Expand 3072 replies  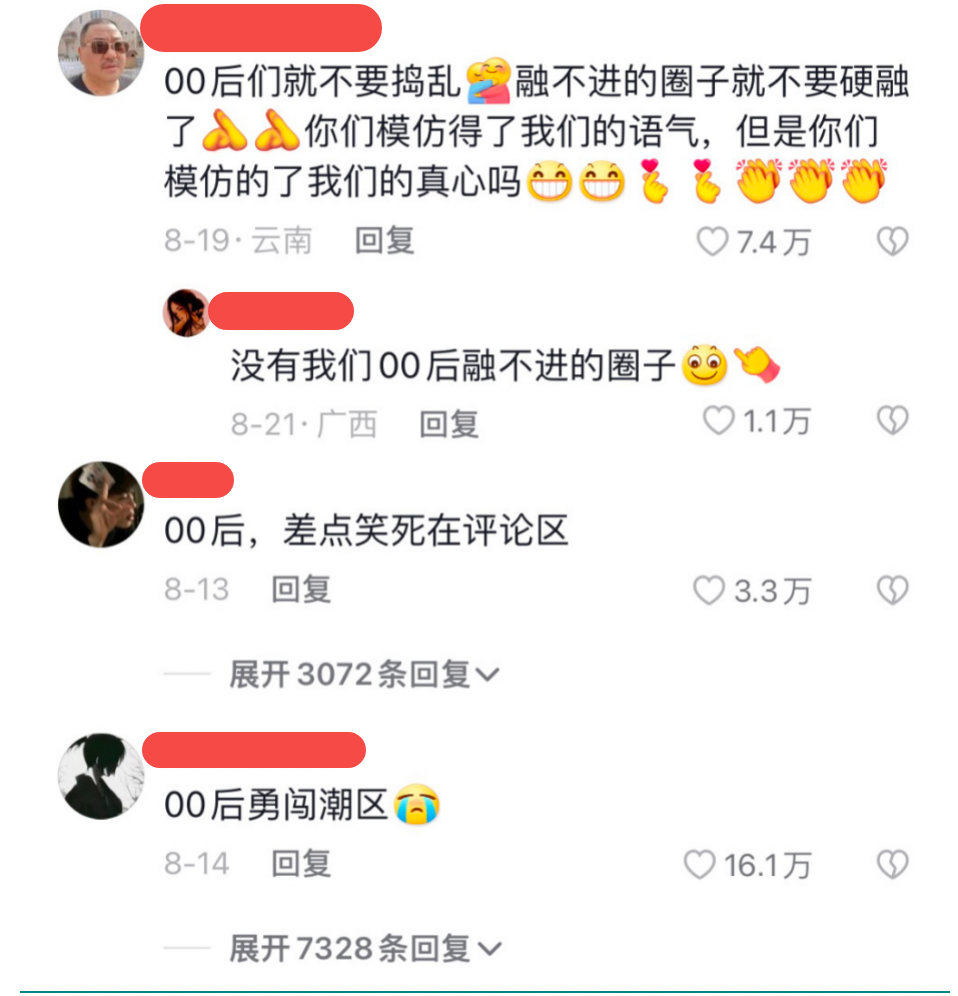pos(363,675)
